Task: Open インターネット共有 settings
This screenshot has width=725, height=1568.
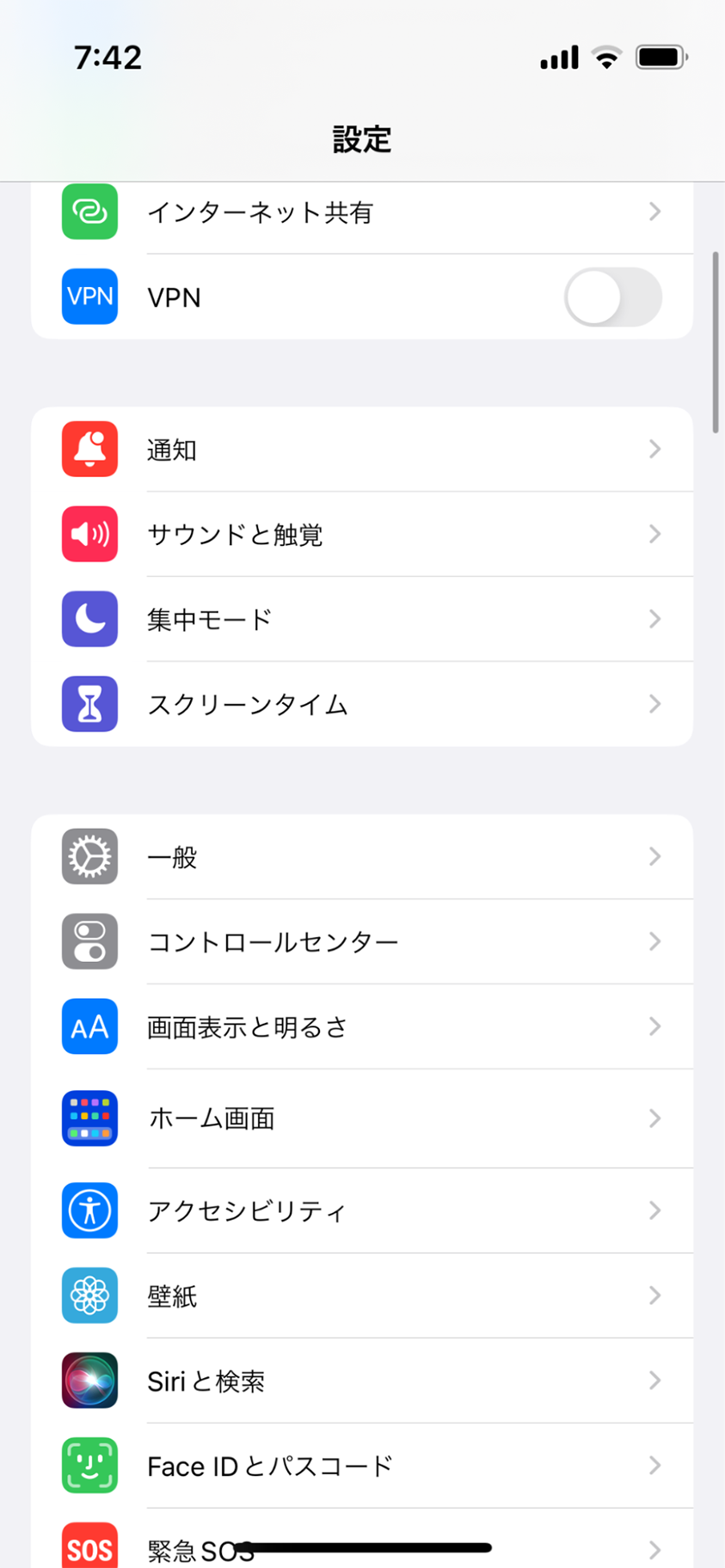Action: click(x=362, y=211)
